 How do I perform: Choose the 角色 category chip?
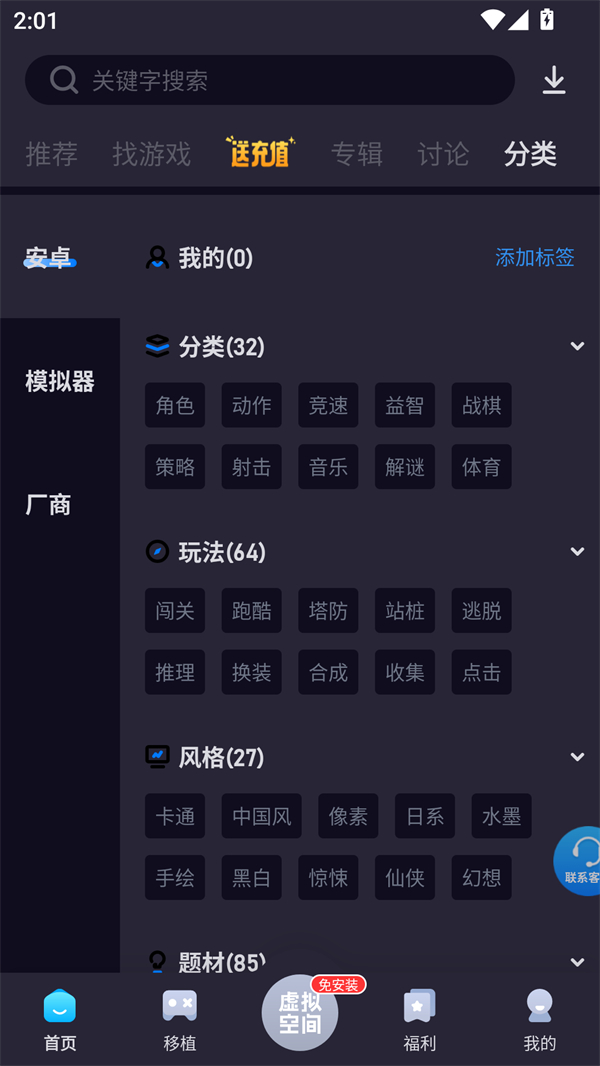[175, 405]
